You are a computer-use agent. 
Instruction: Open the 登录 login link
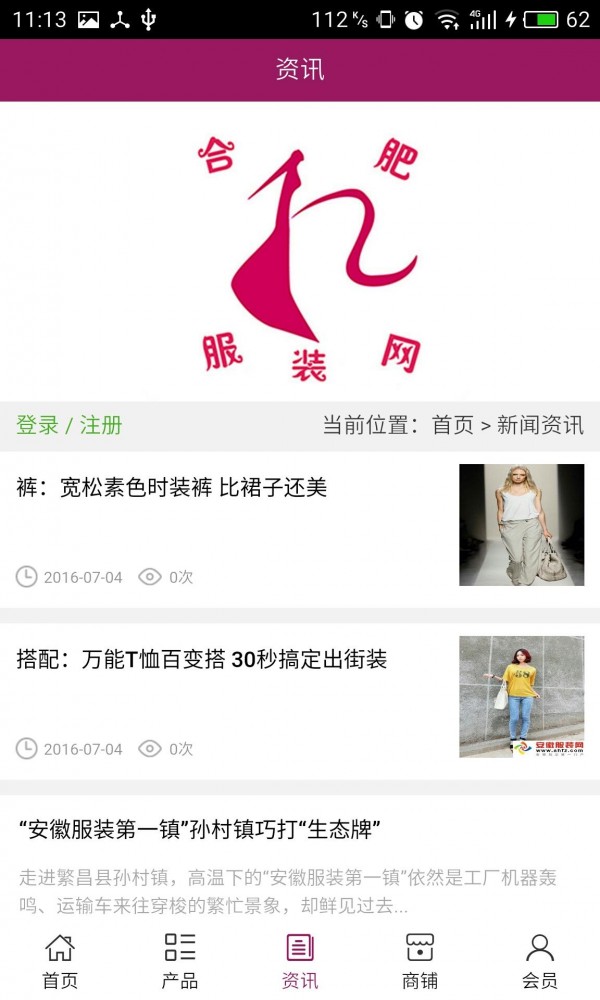(37, 425)
